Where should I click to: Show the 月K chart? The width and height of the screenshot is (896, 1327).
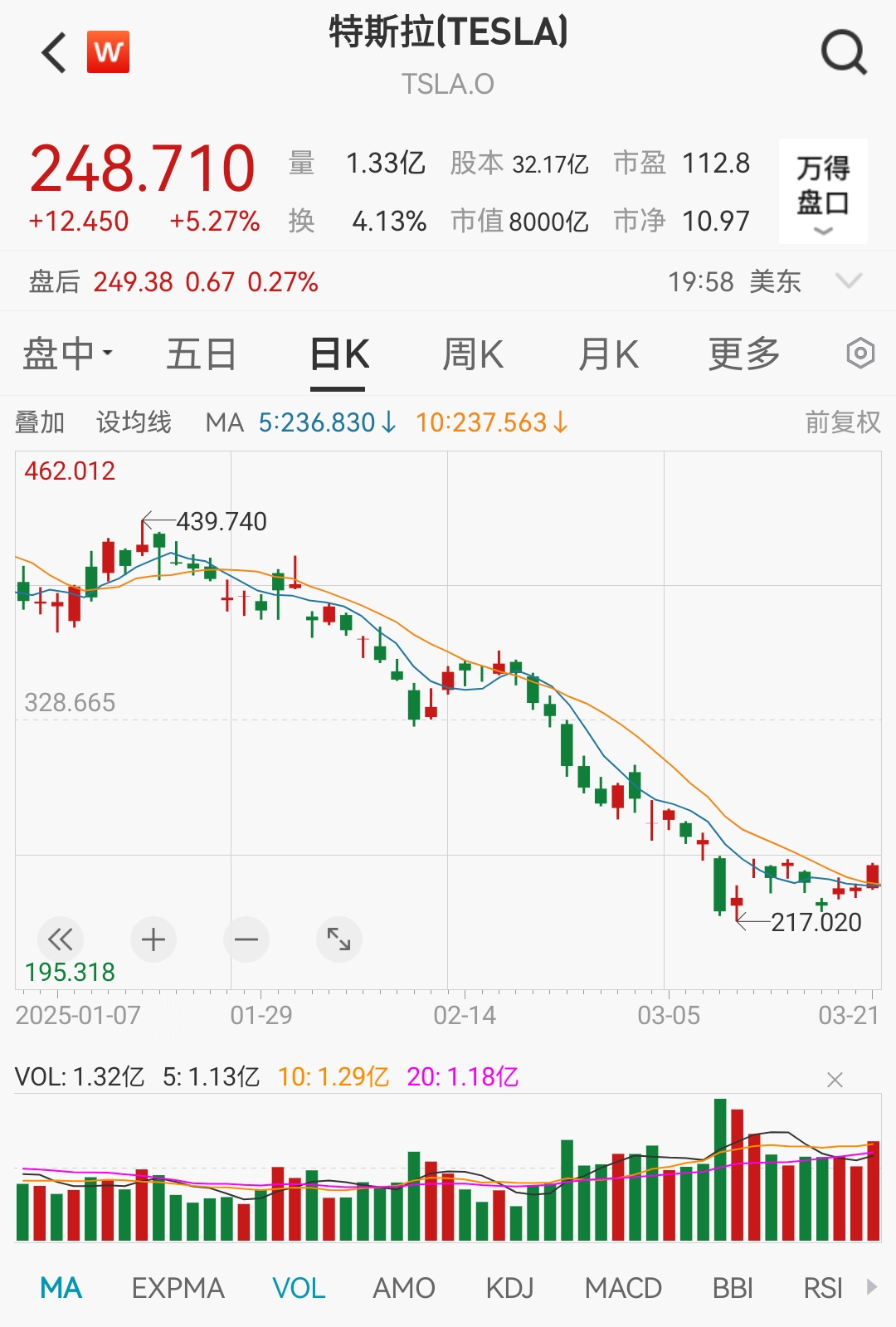(x=608, y=354)
